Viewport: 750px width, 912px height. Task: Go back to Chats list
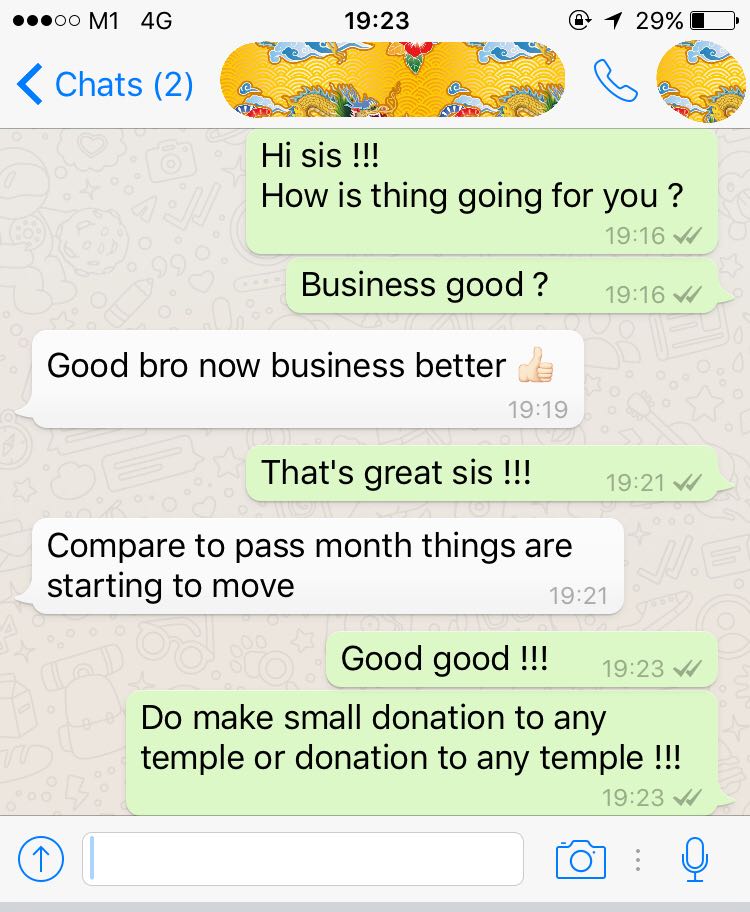pyautogui.click(x=104, y=84)
